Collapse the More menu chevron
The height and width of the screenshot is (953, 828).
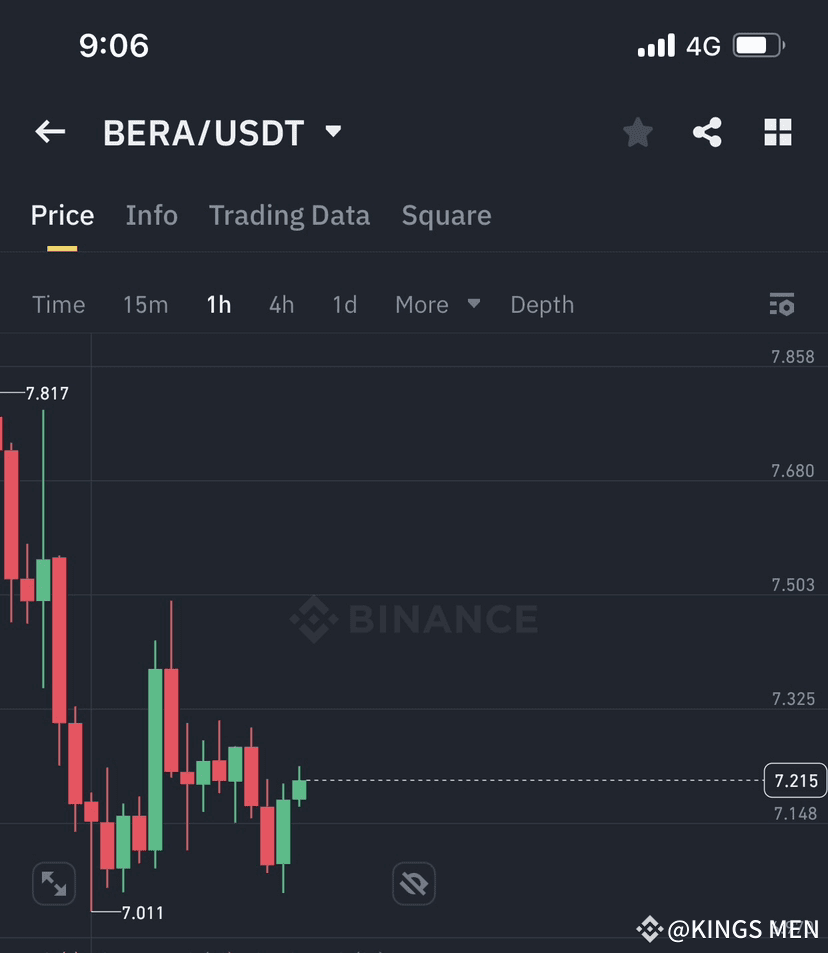click(473, 304)
